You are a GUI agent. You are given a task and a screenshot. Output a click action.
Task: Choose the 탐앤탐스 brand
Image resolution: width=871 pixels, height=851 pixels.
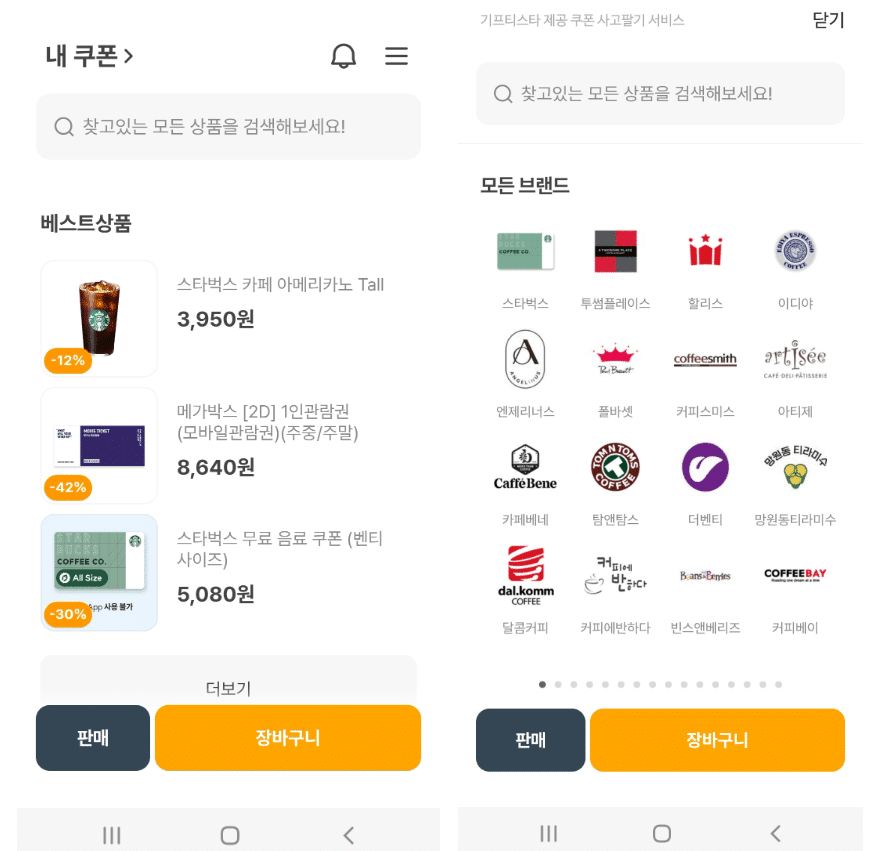(615, 482)
